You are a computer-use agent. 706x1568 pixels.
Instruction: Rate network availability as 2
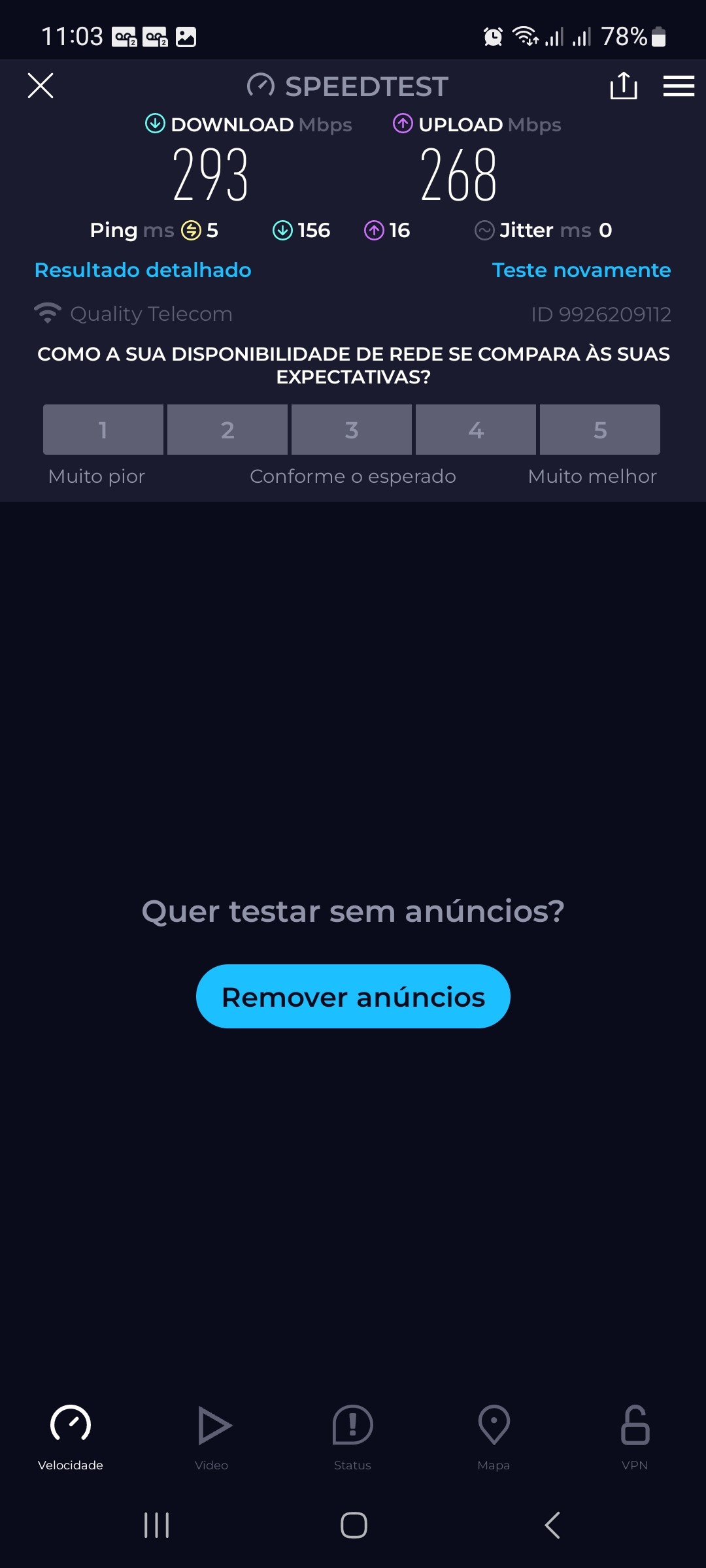click(x=227, y=429)
